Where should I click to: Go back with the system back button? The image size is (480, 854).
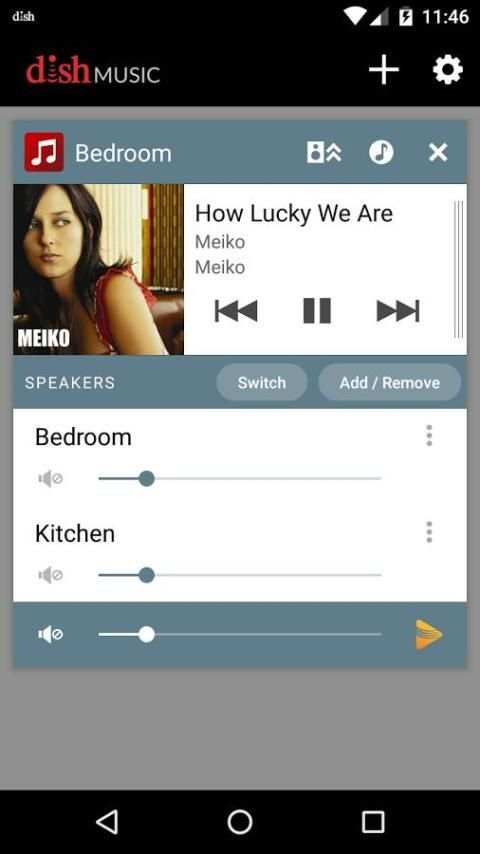107,821
